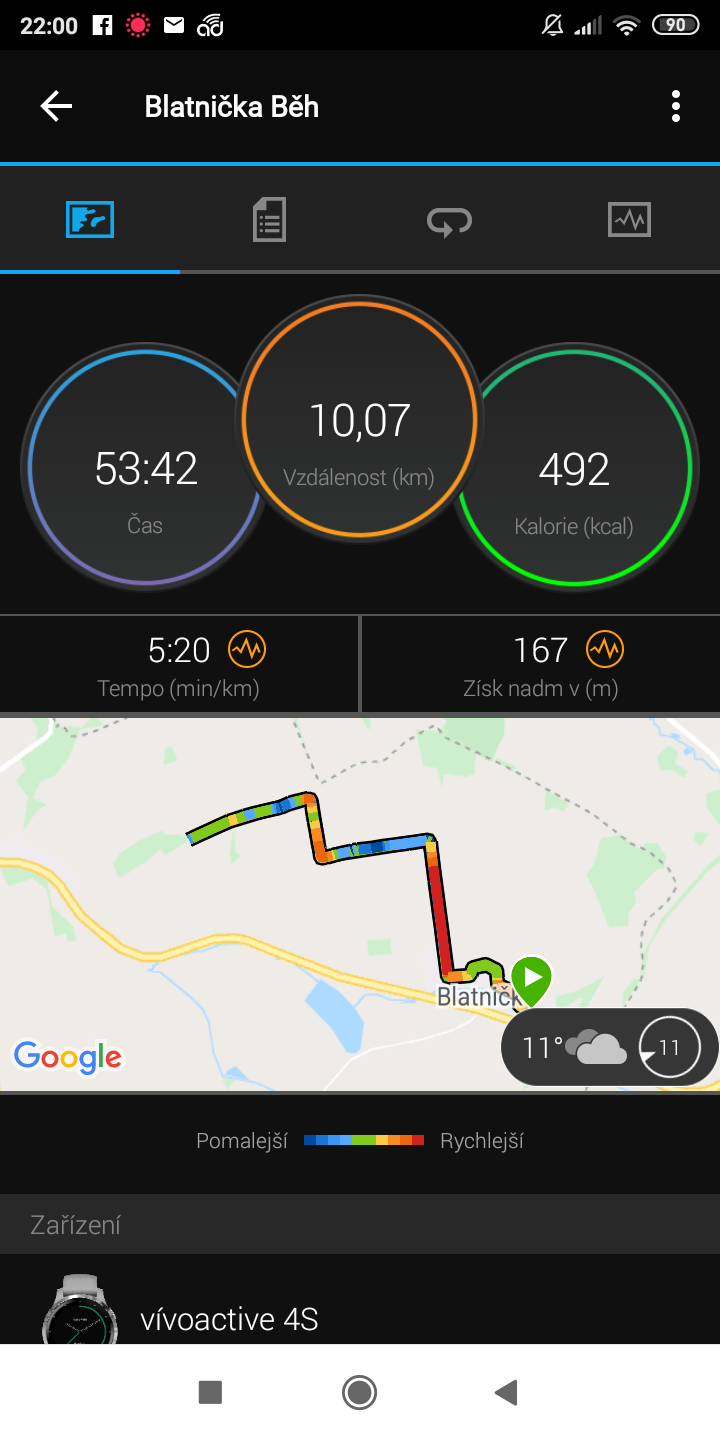
Task: Tap the system home button
Action: tap(359, 1392)
